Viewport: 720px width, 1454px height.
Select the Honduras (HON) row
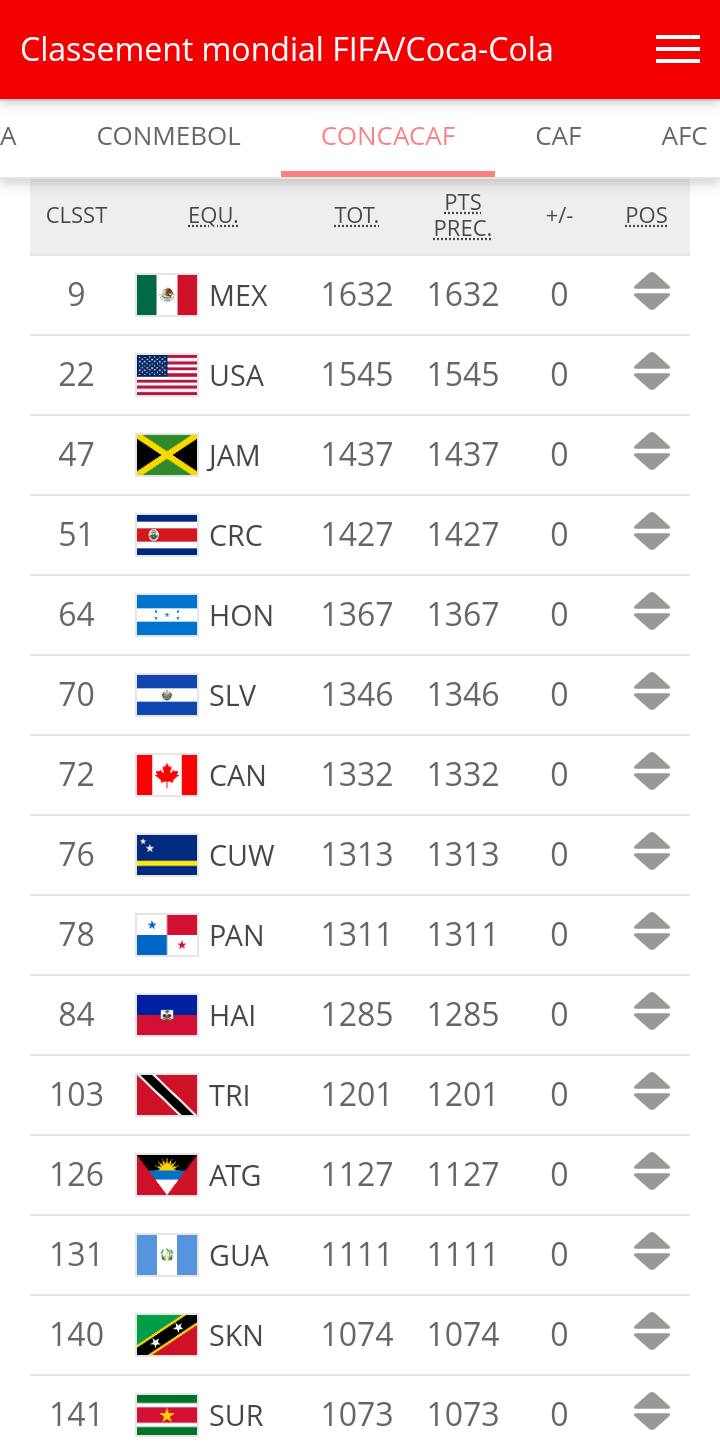tap(360, 615)
